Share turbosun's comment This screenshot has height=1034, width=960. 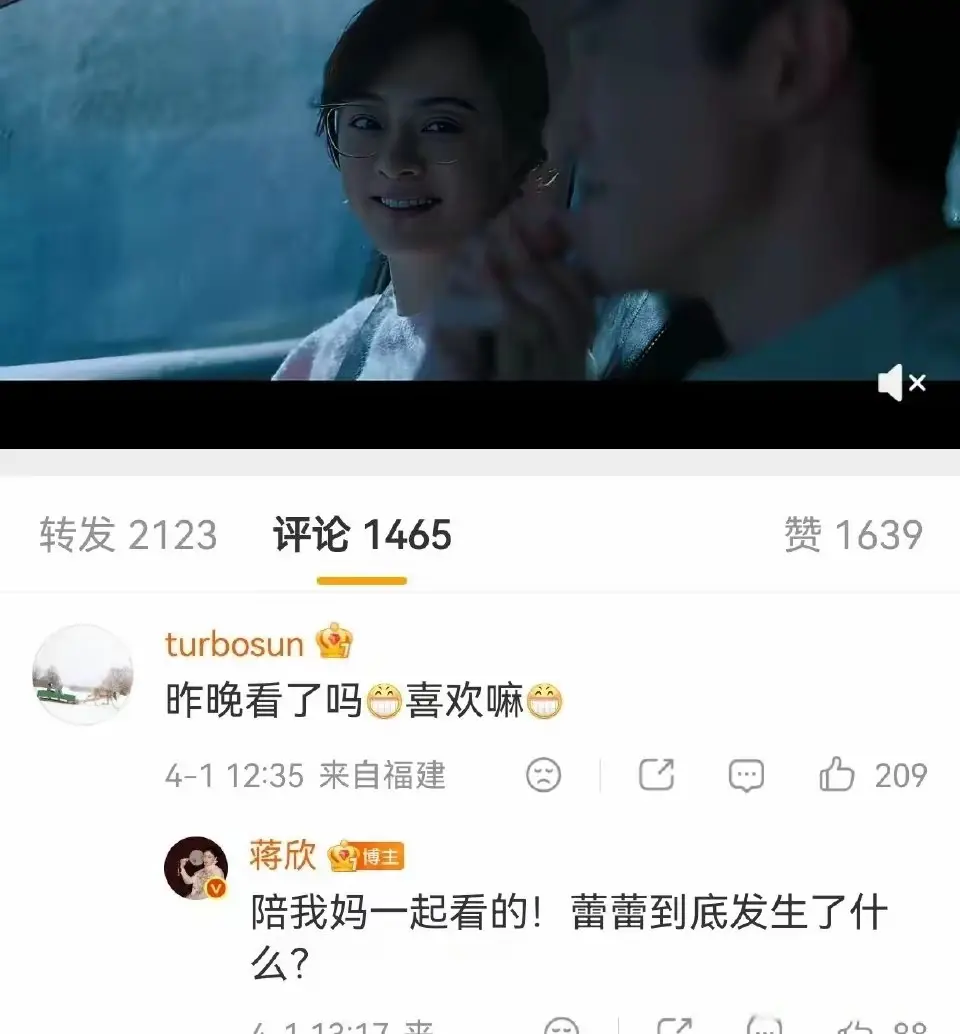pos(656,775)
